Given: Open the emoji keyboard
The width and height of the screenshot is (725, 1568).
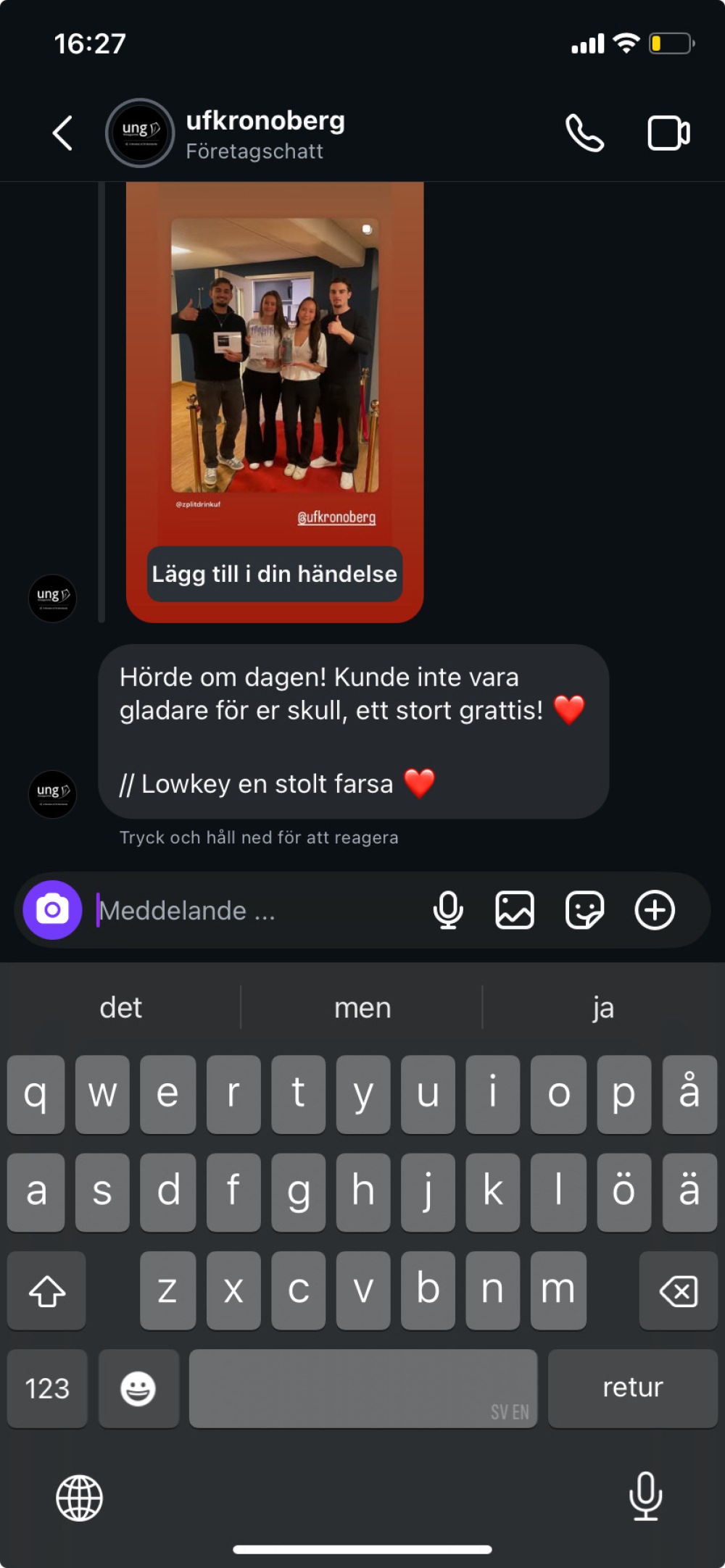Looking at the screenshot, I should [x=138, y=1388].
